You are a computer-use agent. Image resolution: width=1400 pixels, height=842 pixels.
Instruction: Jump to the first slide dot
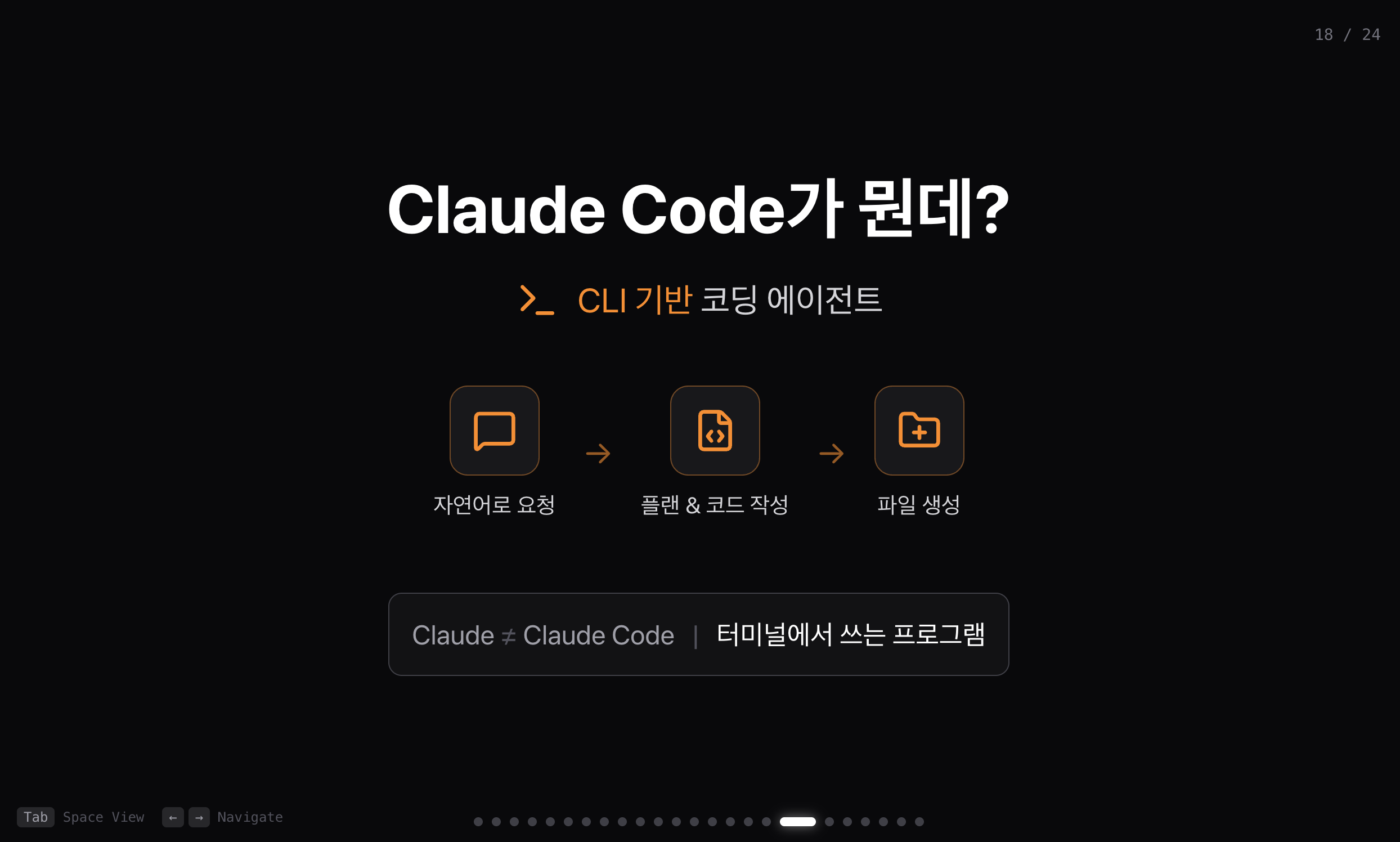478,822
